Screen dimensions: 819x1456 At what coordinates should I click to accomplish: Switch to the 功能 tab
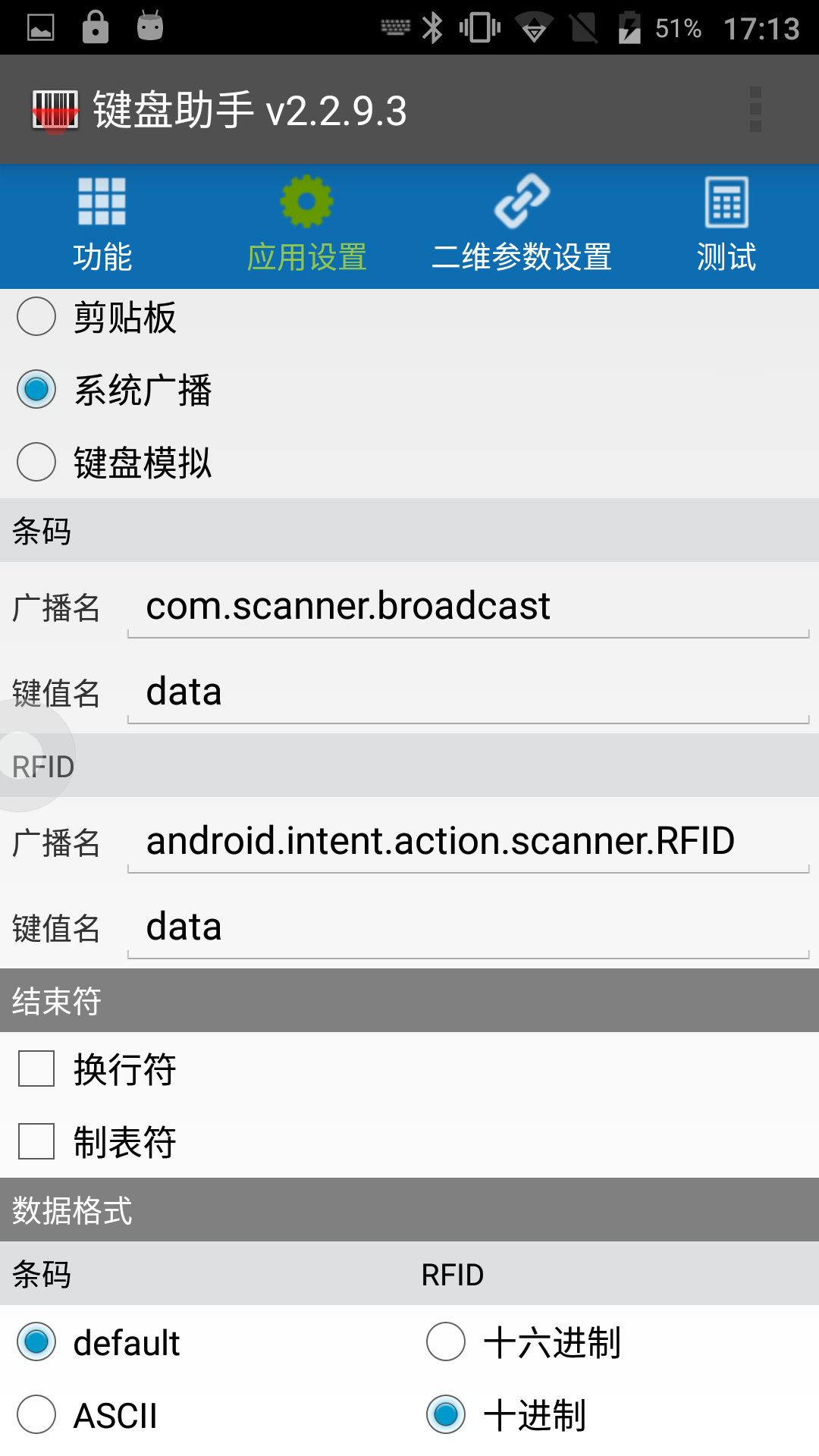[x=102, y=226]
